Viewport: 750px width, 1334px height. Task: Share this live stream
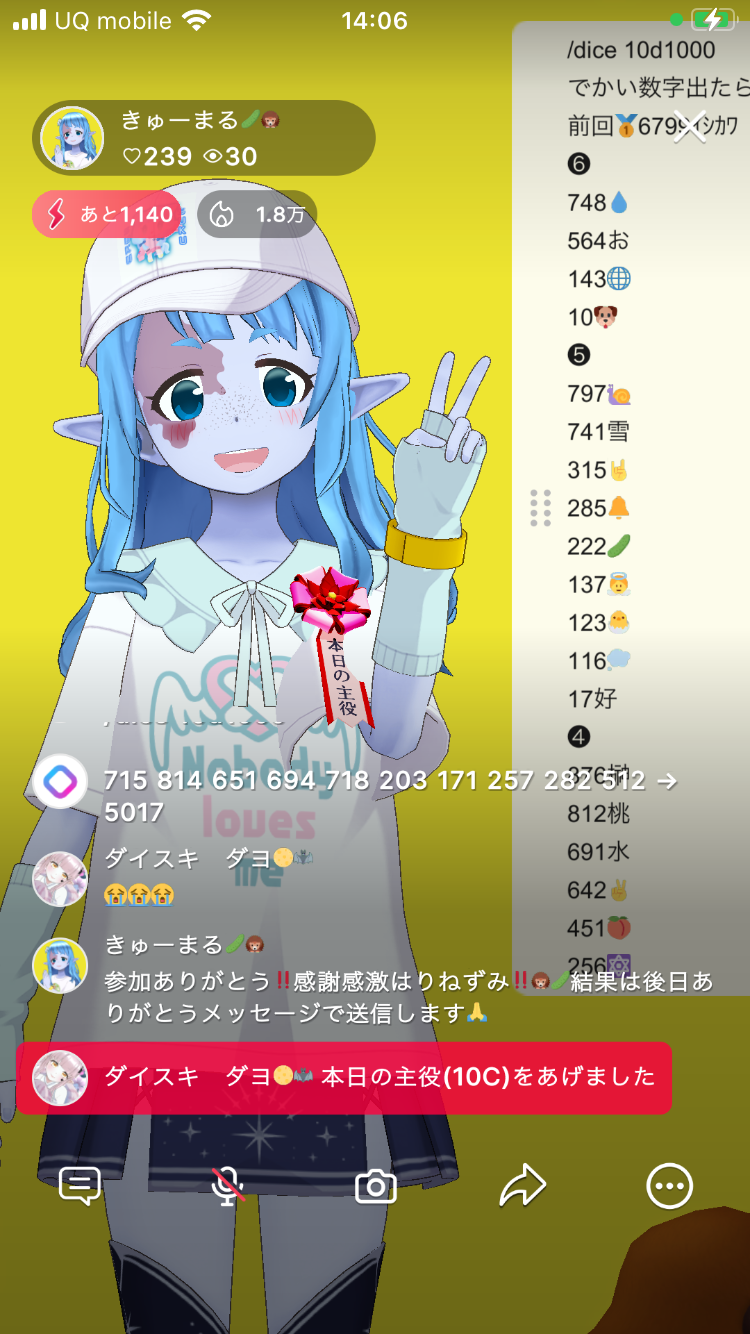pyautogui.click(x=522, y=1186)
